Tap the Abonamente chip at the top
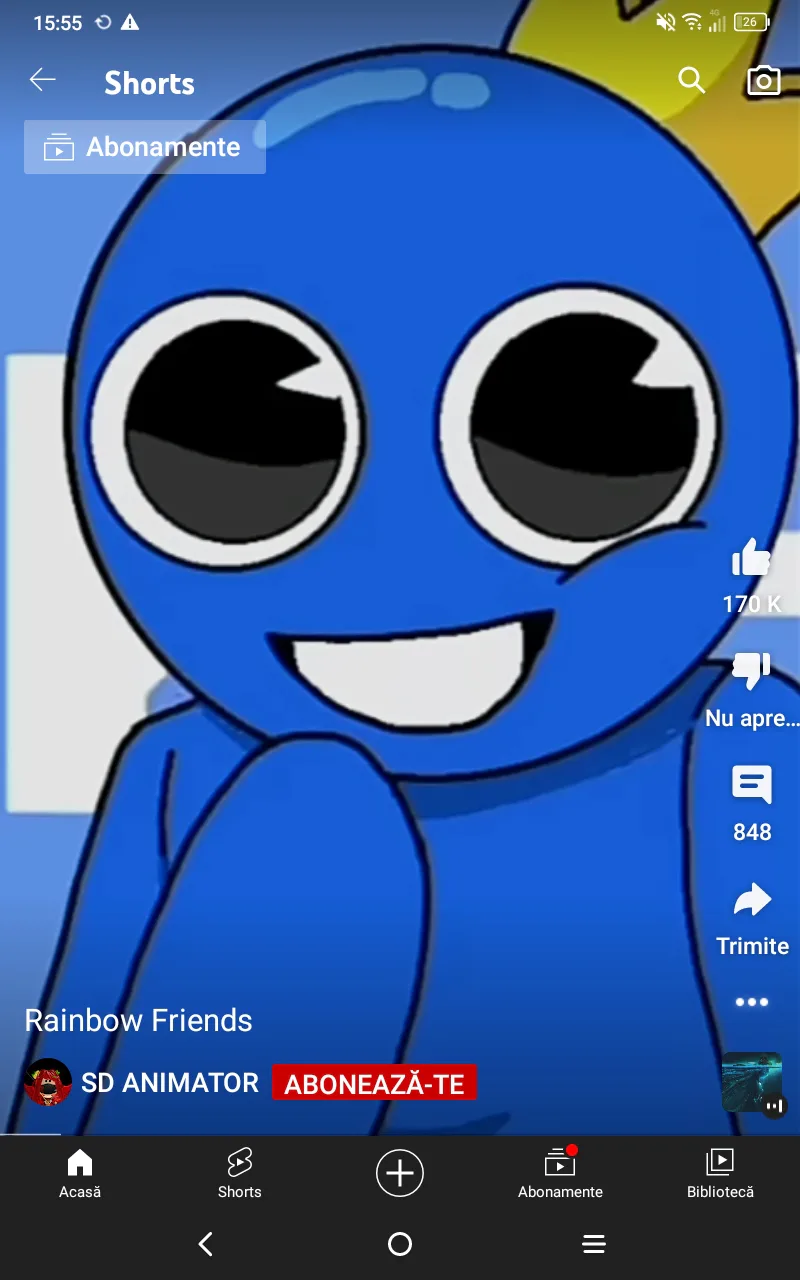 click(x=145, y=147)
